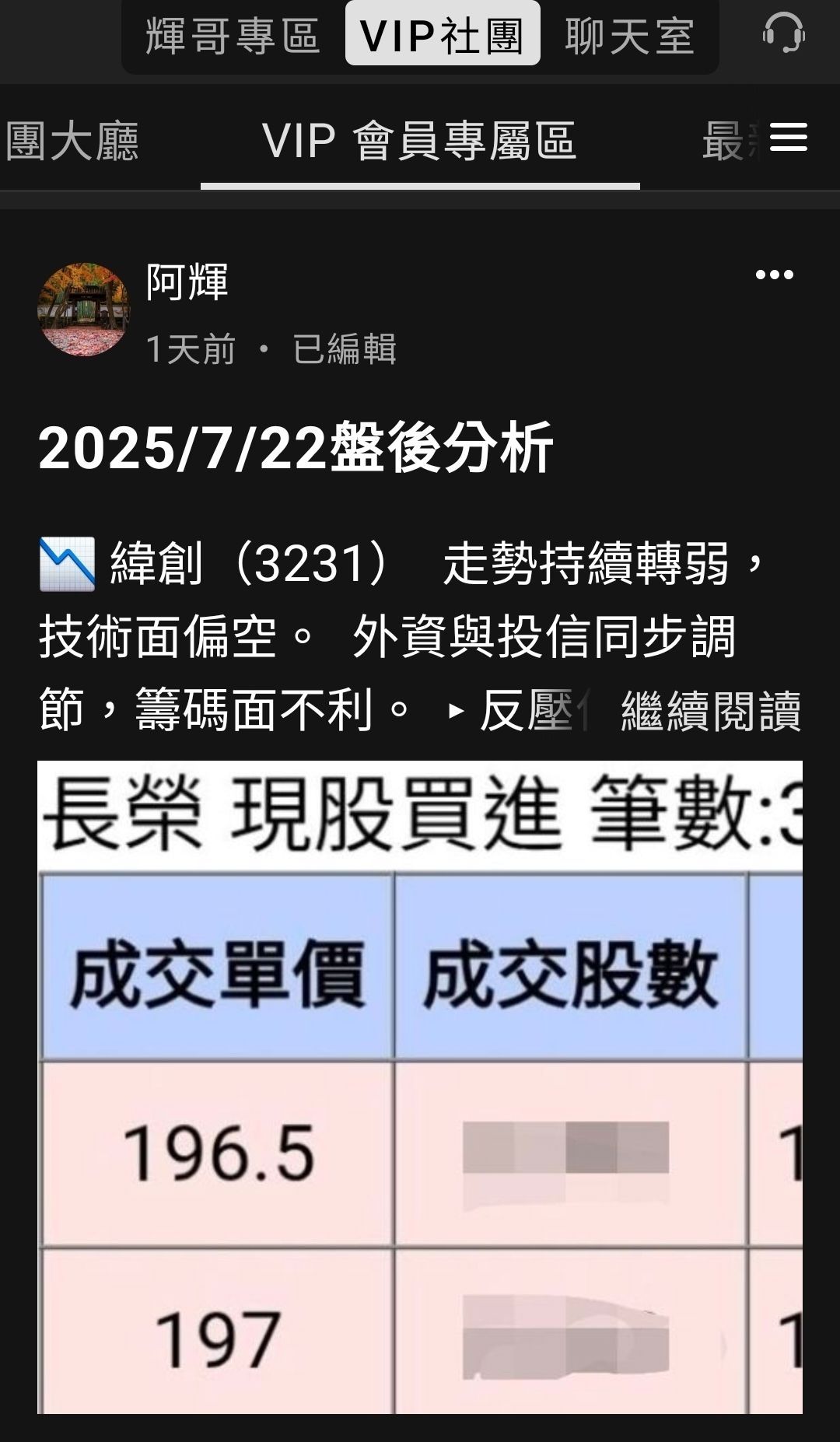Switch to the 輝哥專區 tab

click(x=233, y=36)
